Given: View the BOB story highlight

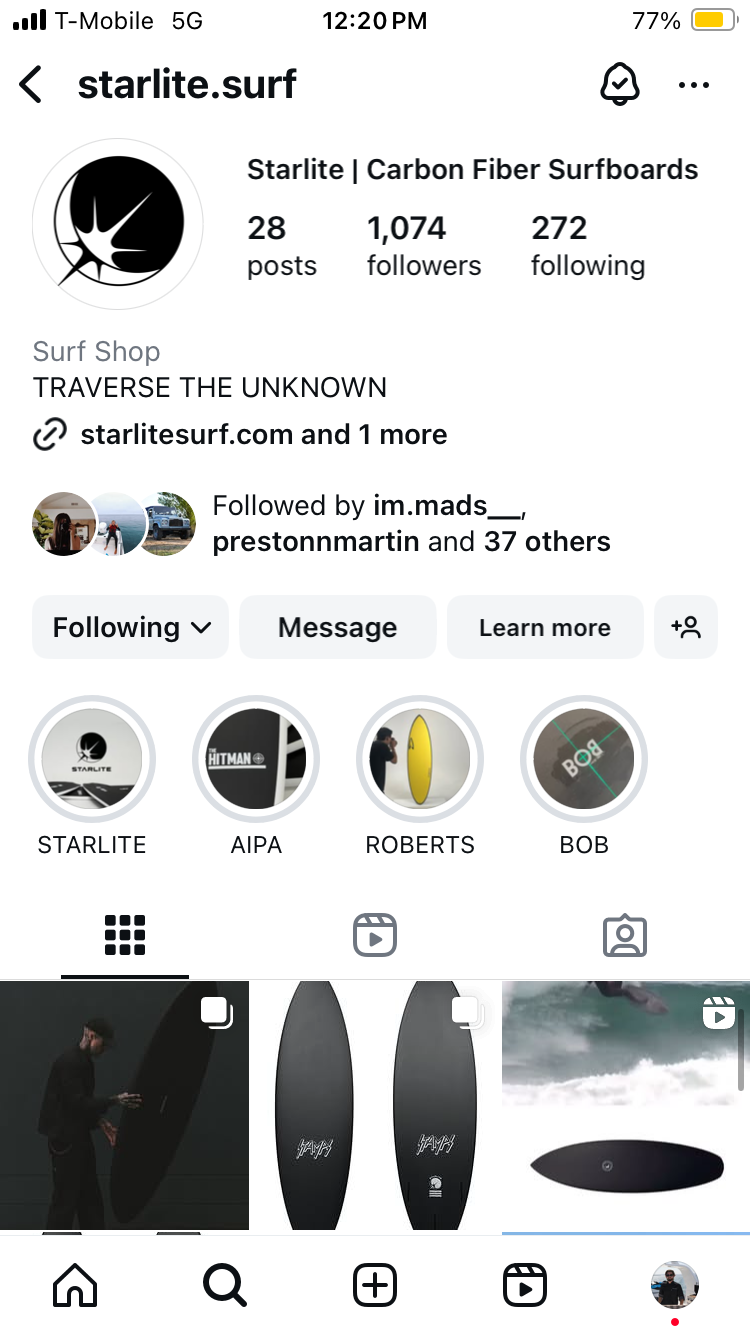Looking at the screenshot, I should [x=584, y=760].
